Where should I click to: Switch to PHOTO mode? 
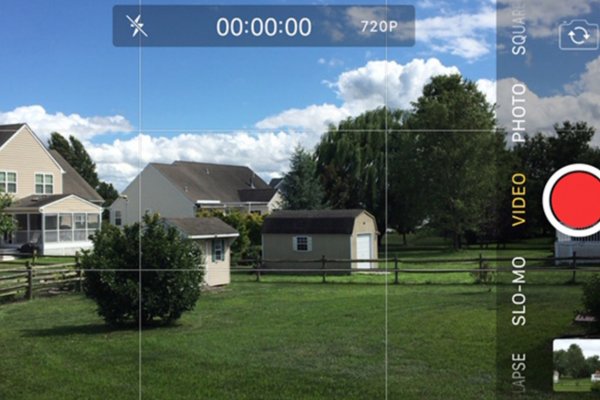(x=519, y=112)
